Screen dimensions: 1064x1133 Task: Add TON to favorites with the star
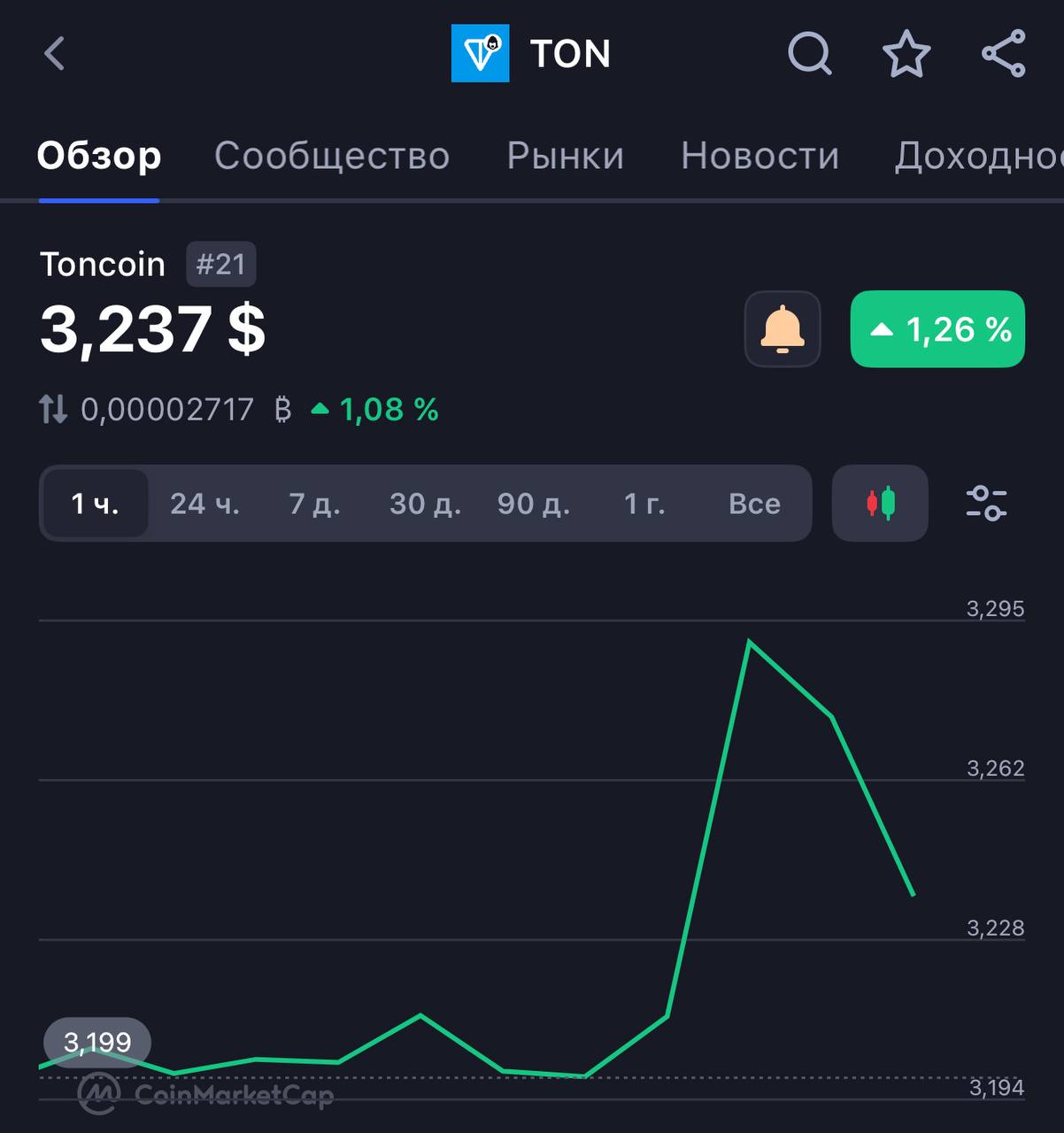[906, 53]
